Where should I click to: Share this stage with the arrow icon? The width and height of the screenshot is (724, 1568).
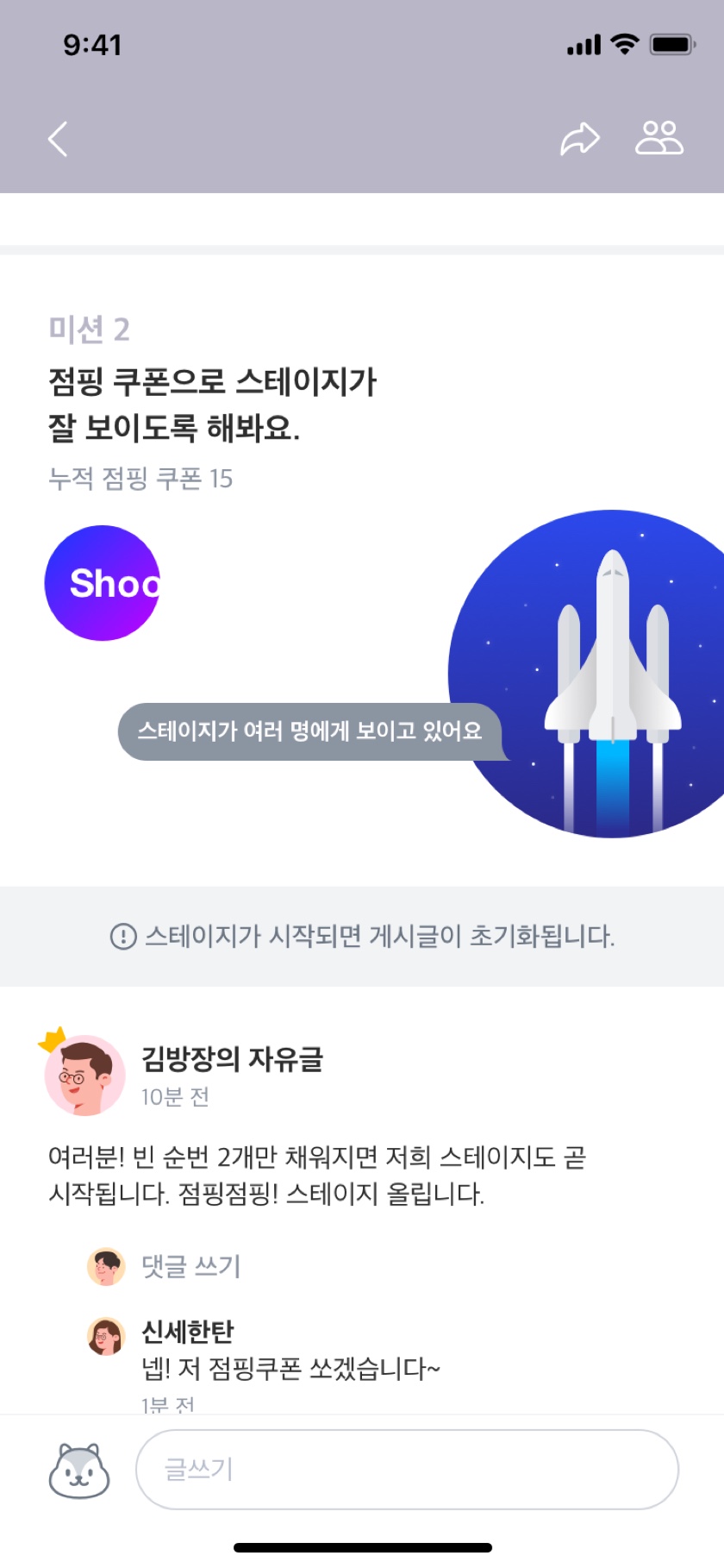point(579,139)
